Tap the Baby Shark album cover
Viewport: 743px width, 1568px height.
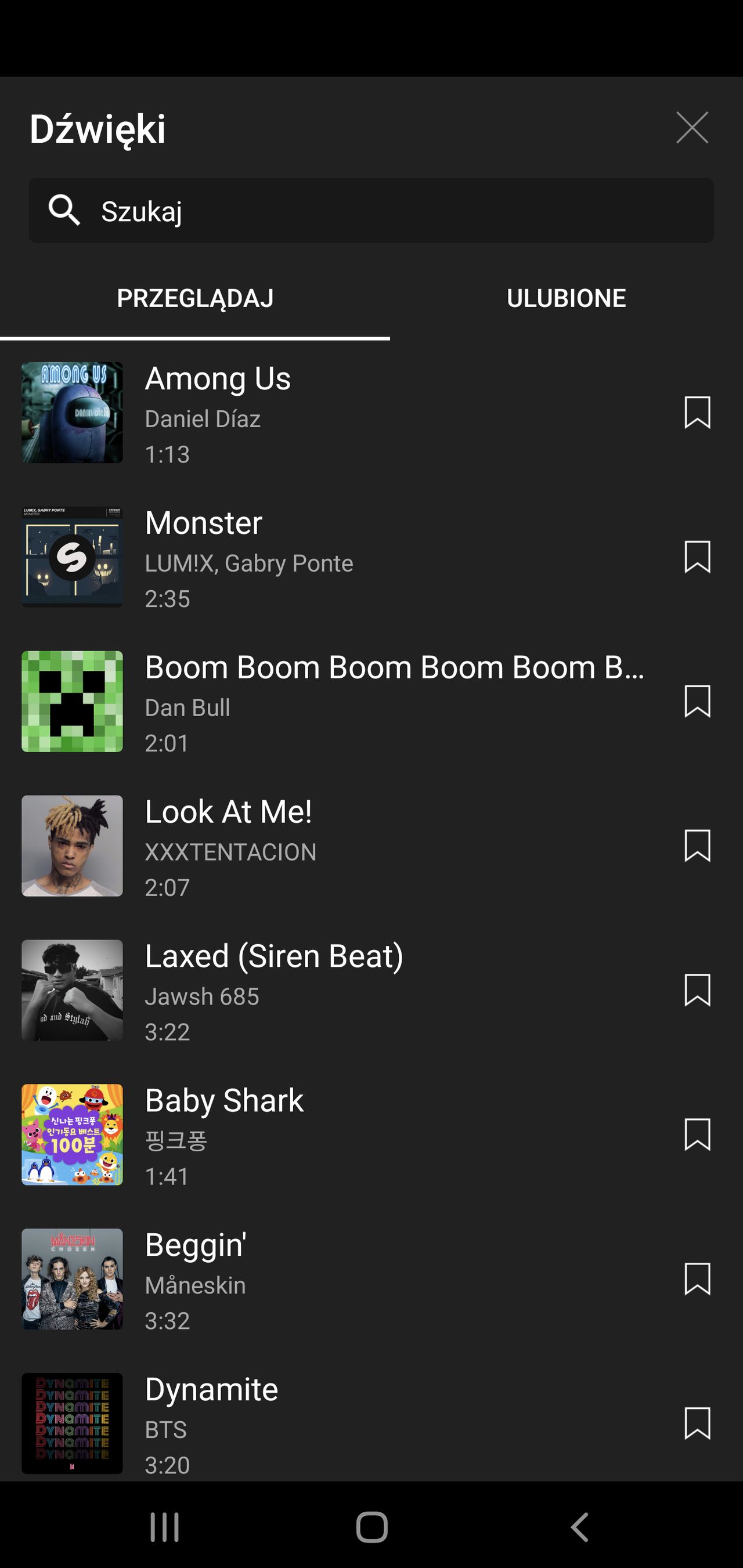72,1135
